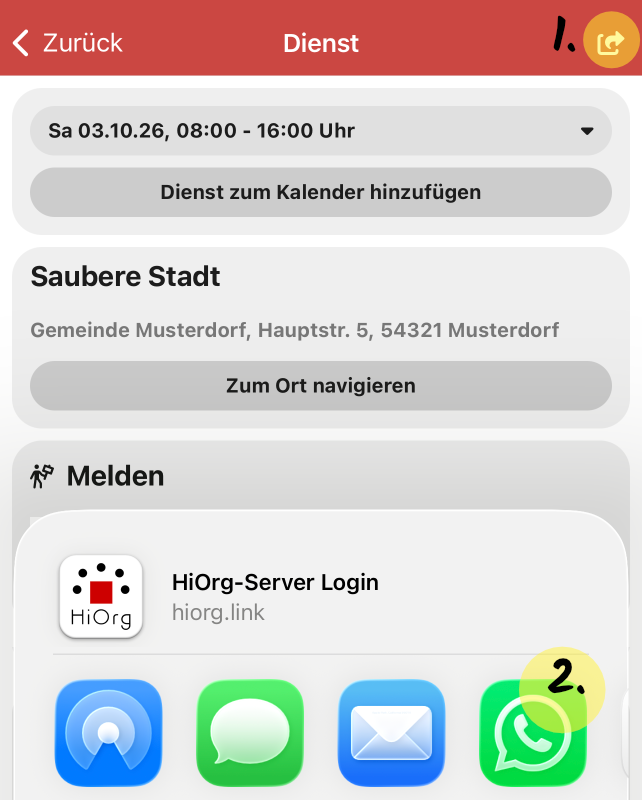Tap Zum Ort navigieren
The width and height of the screenshot is (642, 800).
(x=320, y=386)
